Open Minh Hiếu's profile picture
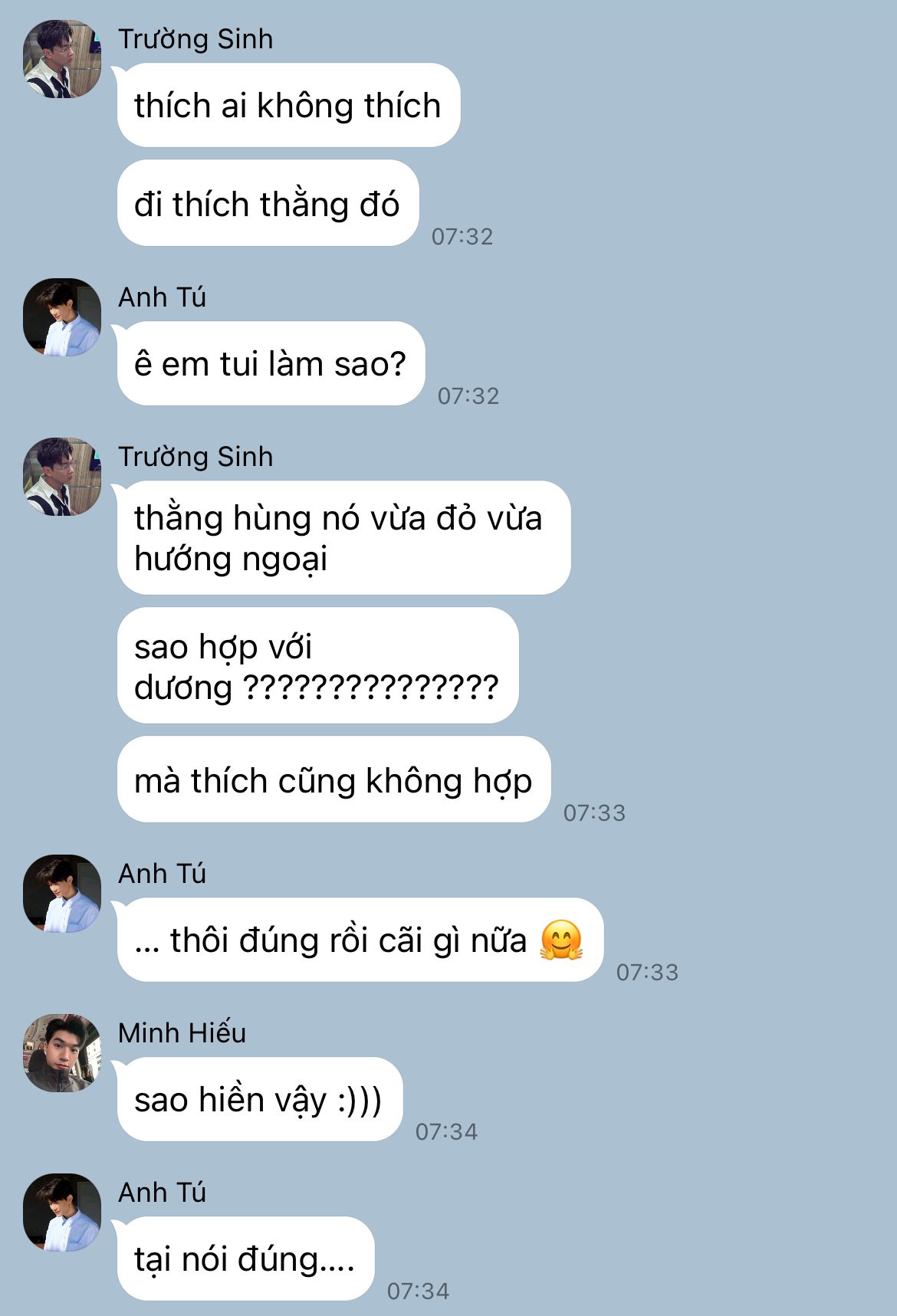Viewport: 897px width, 1316px height. (x=62, y=1052)
